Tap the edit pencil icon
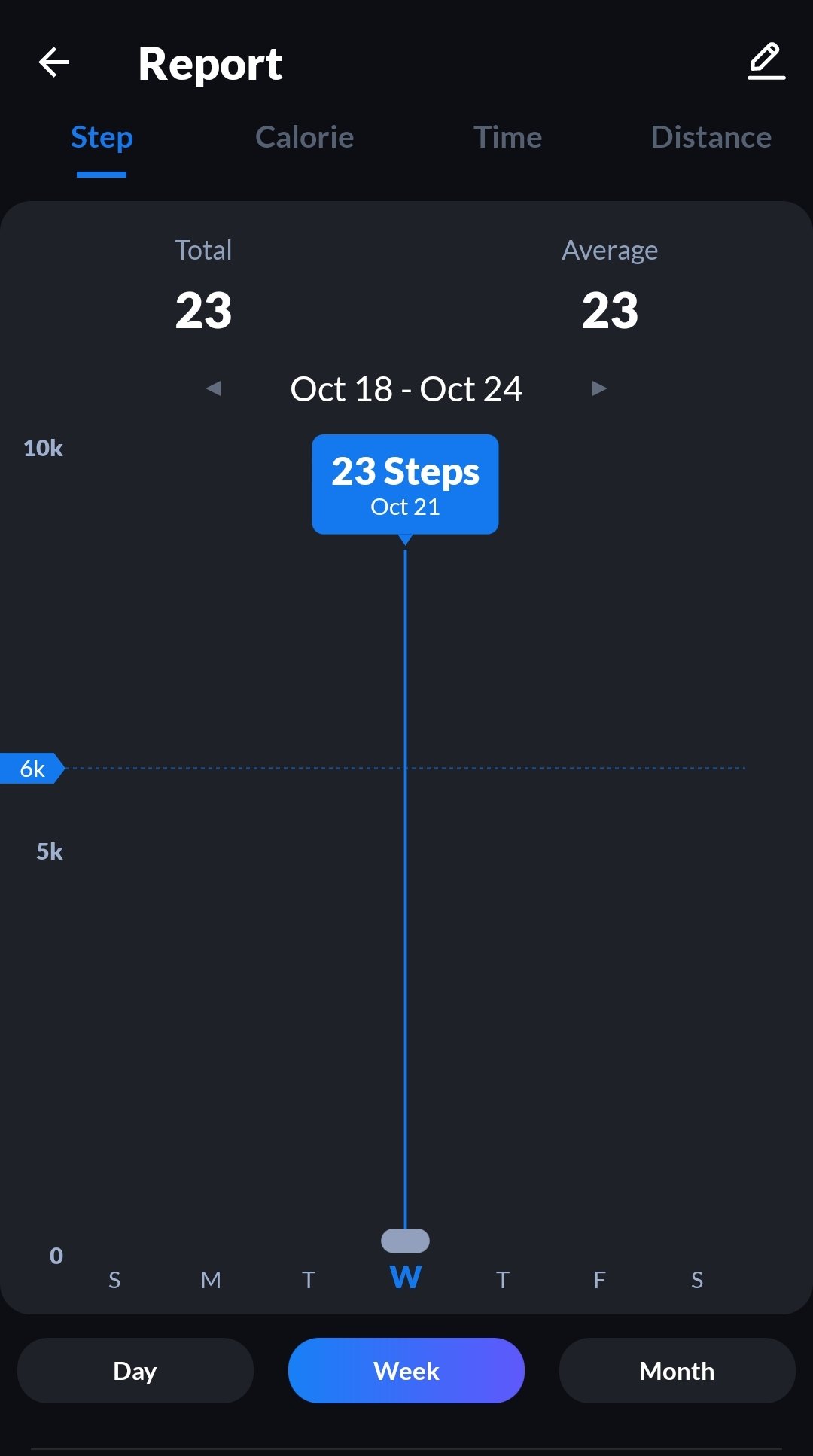This screenshot has height=1456, width=813. click(766, 62)
